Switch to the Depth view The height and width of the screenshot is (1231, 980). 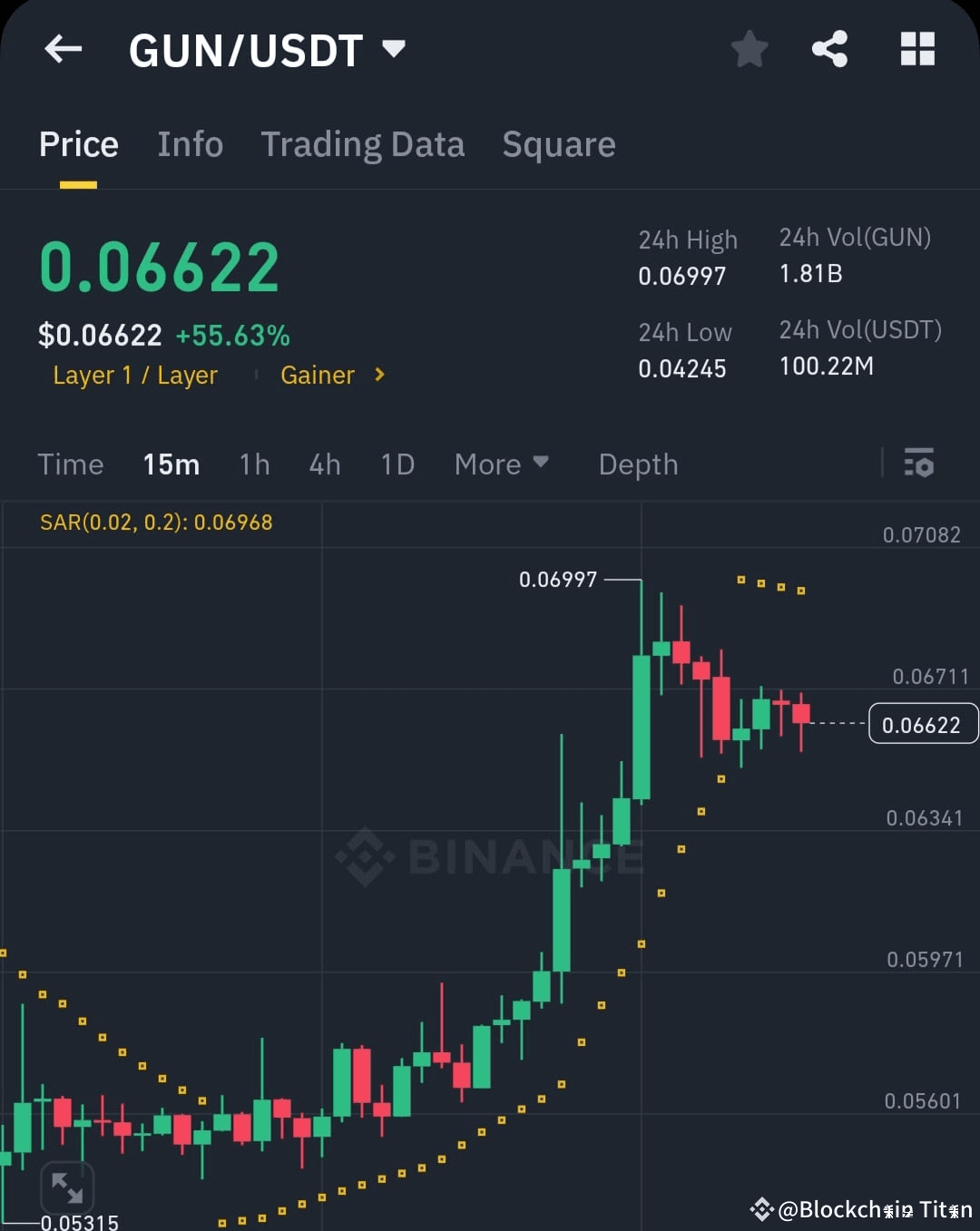coord(638,464)
